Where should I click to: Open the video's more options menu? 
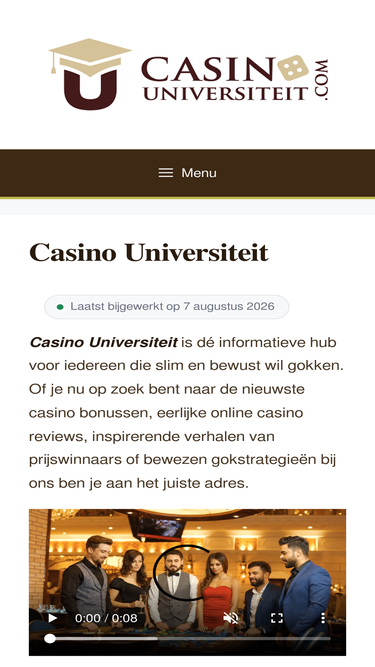coord(323,618)
